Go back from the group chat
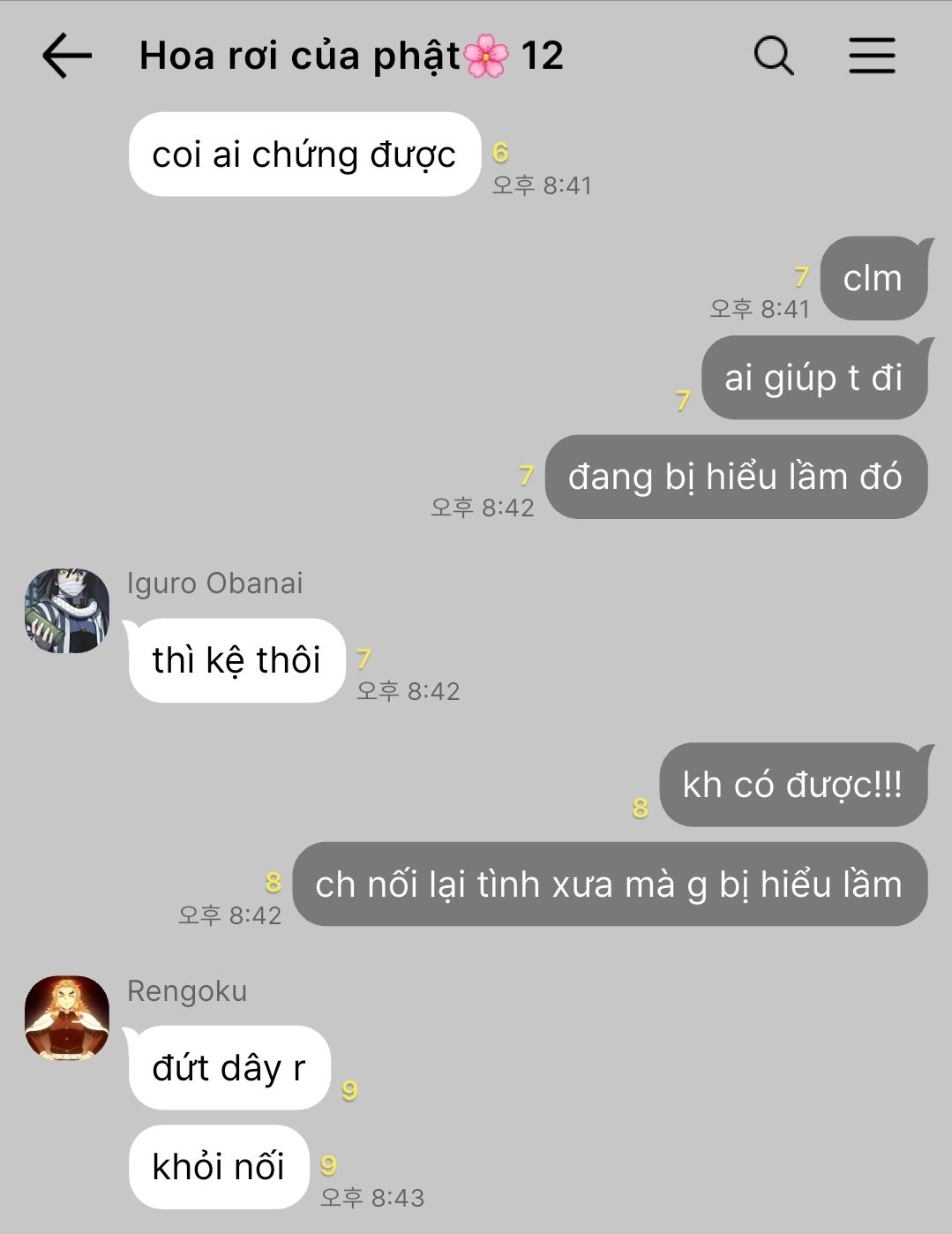The image size is (952, 1234). click(67, 56)
